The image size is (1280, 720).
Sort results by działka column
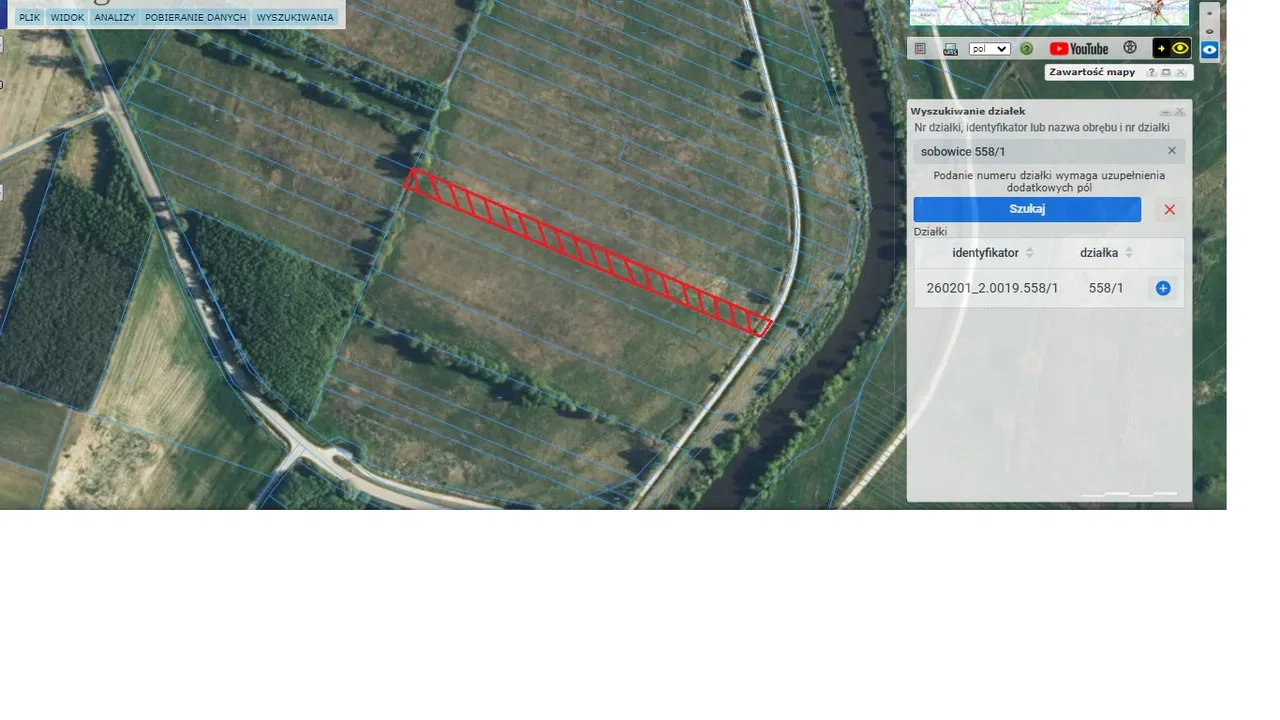click(1129, 253)
